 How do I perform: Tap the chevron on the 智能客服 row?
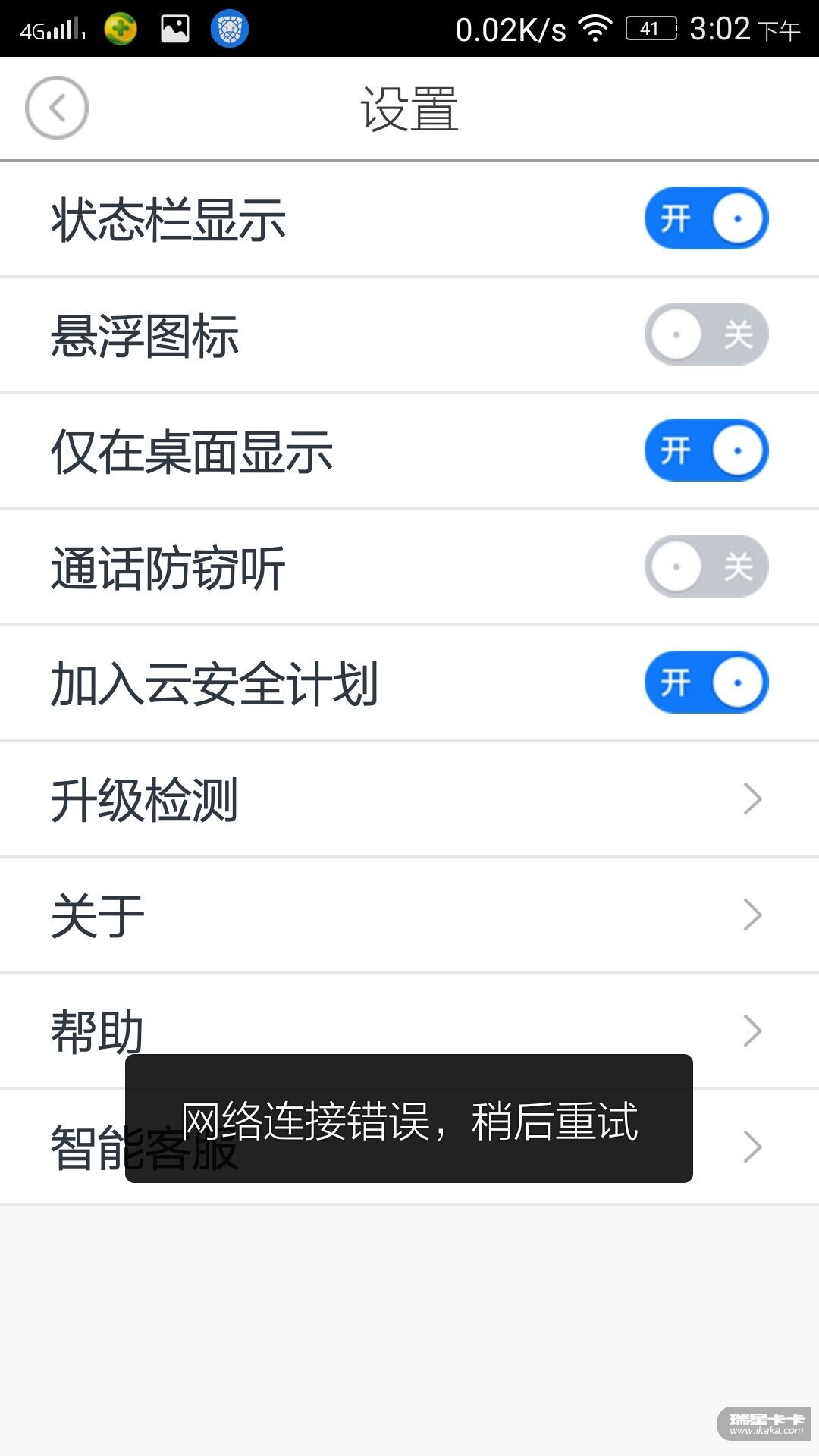752,1147
